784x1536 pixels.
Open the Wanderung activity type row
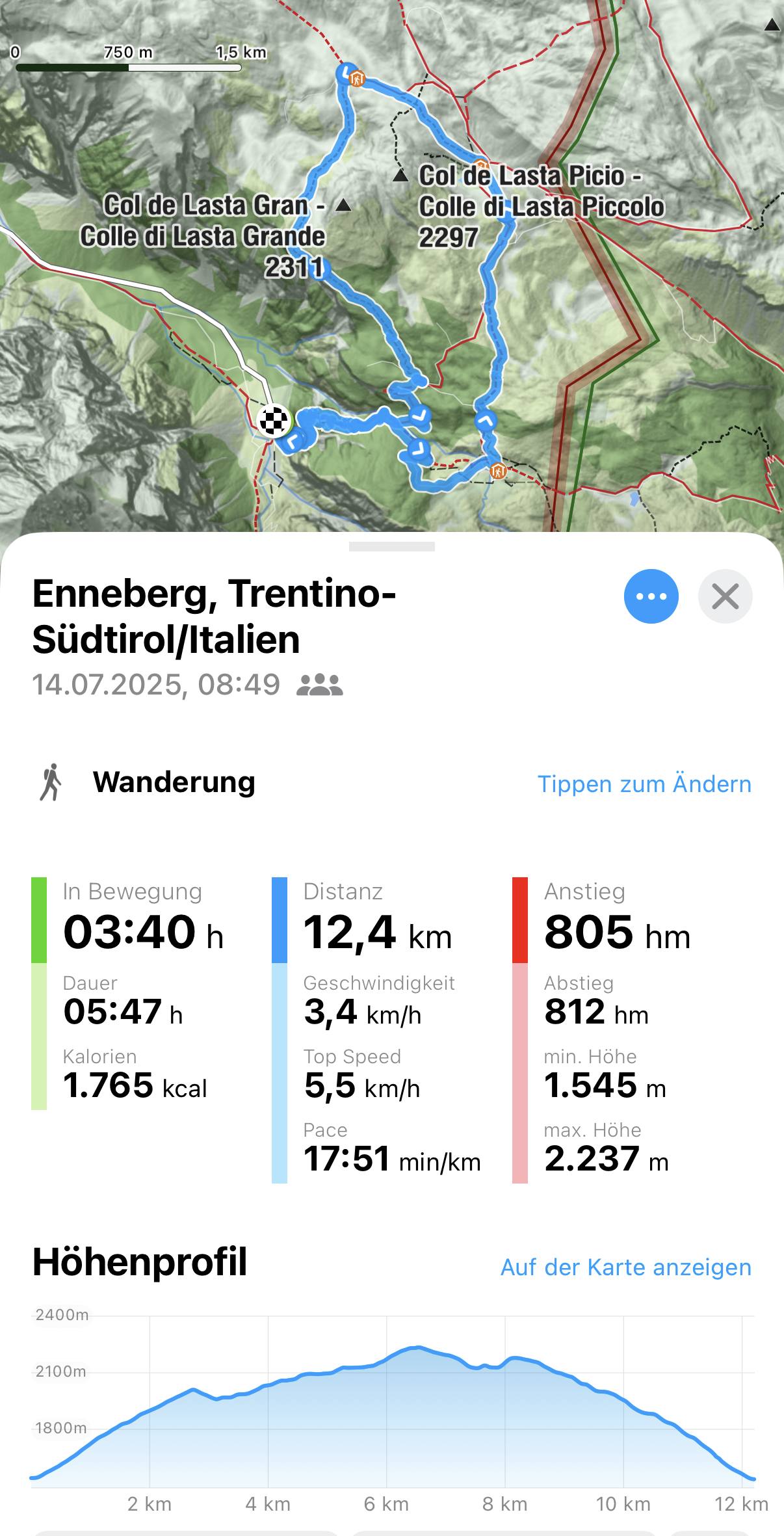(174, 782)
